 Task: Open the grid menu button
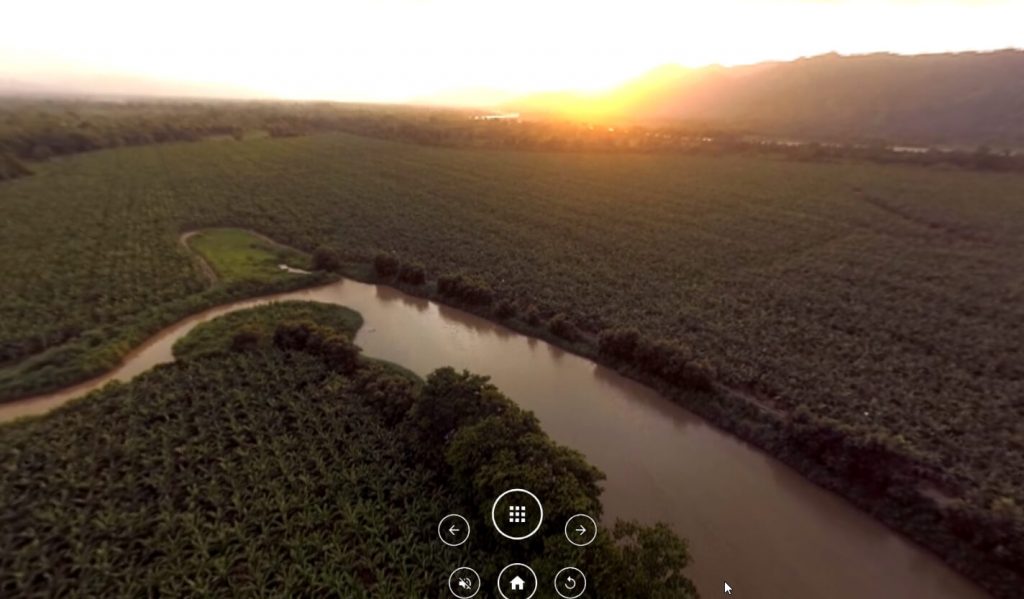(517, 514)
